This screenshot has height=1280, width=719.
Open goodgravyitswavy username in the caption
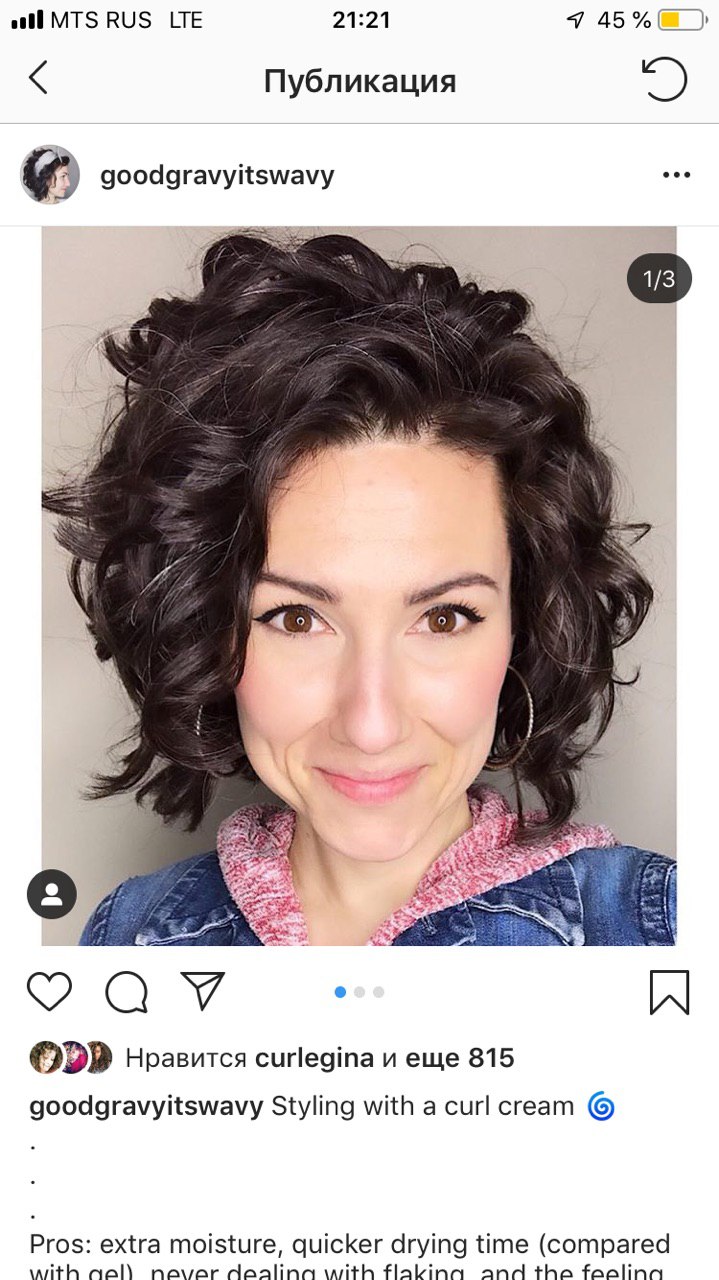[146, 1107]
